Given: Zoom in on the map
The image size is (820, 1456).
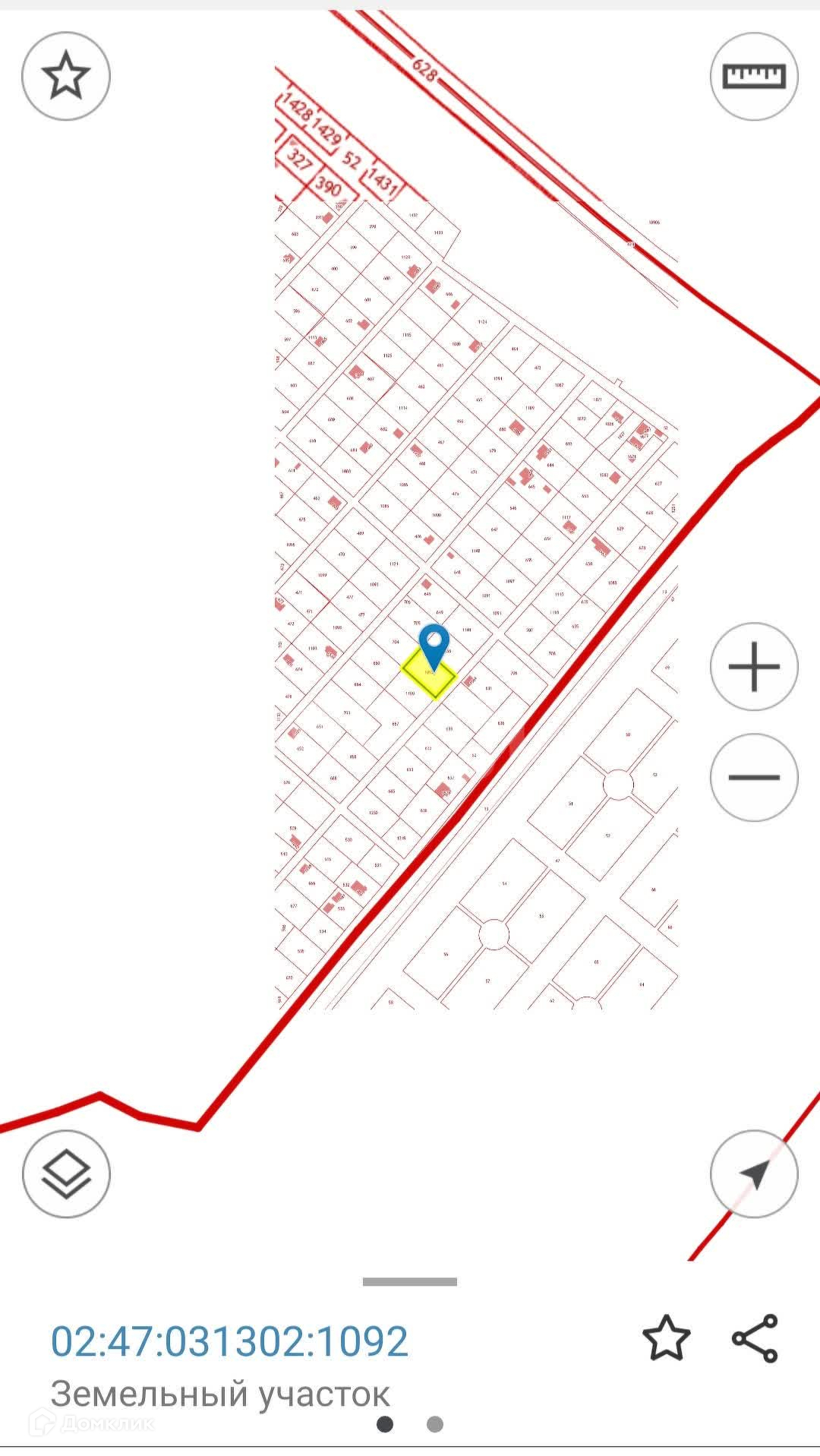Looking at the screenshot, I should click(x=754, y=667).
